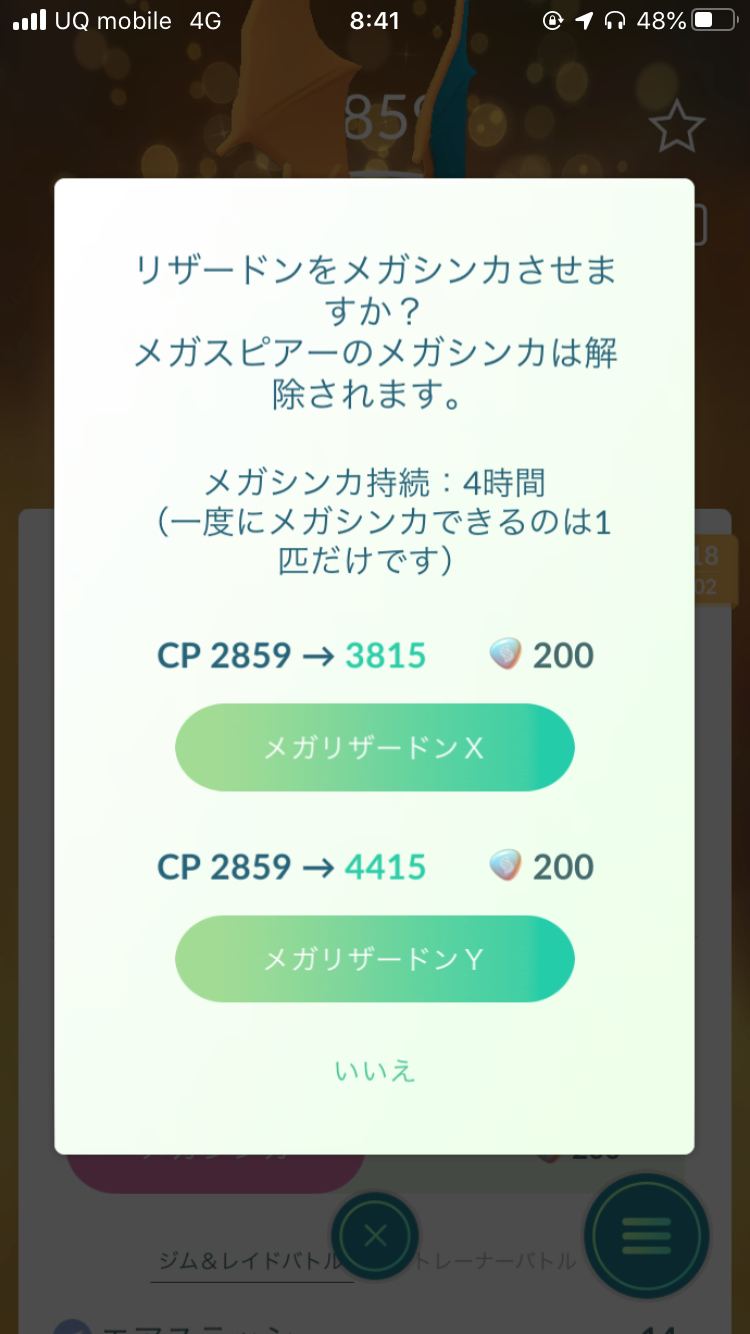
Task: Decline with いいえ
Action: tap(374, 1071)
